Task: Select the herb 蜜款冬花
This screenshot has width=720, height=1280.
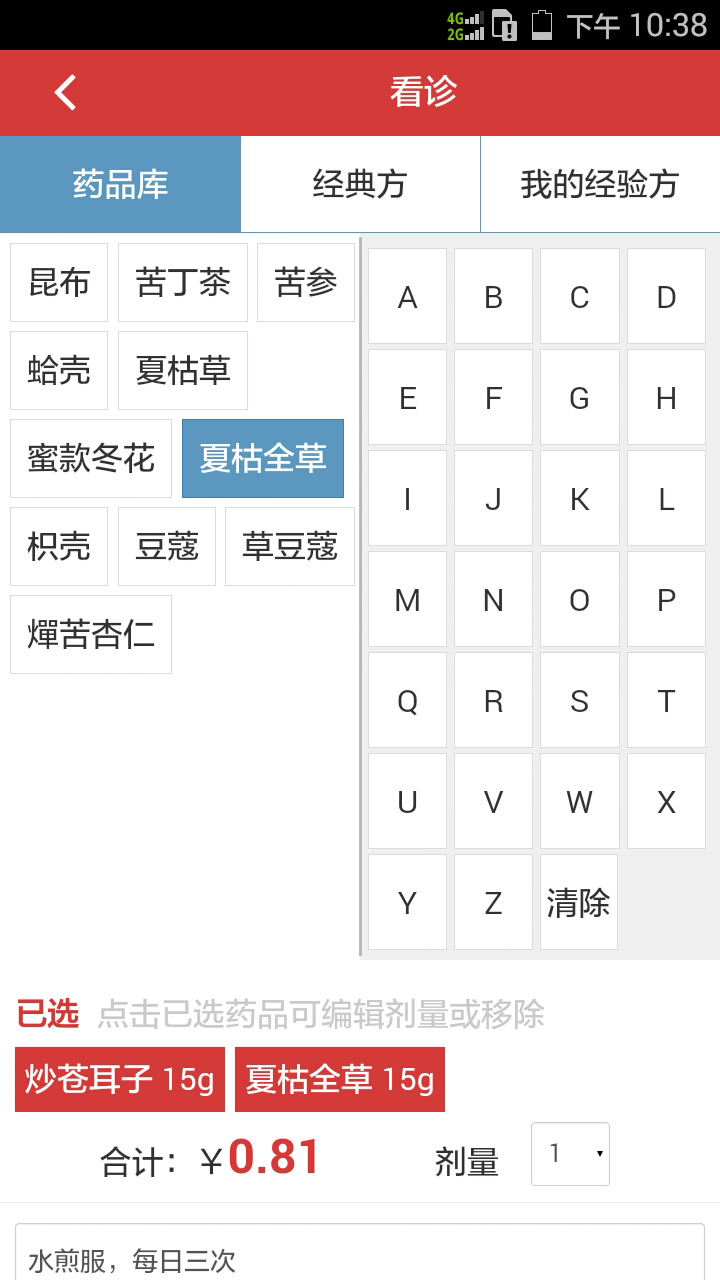Action: pos(91,459)
